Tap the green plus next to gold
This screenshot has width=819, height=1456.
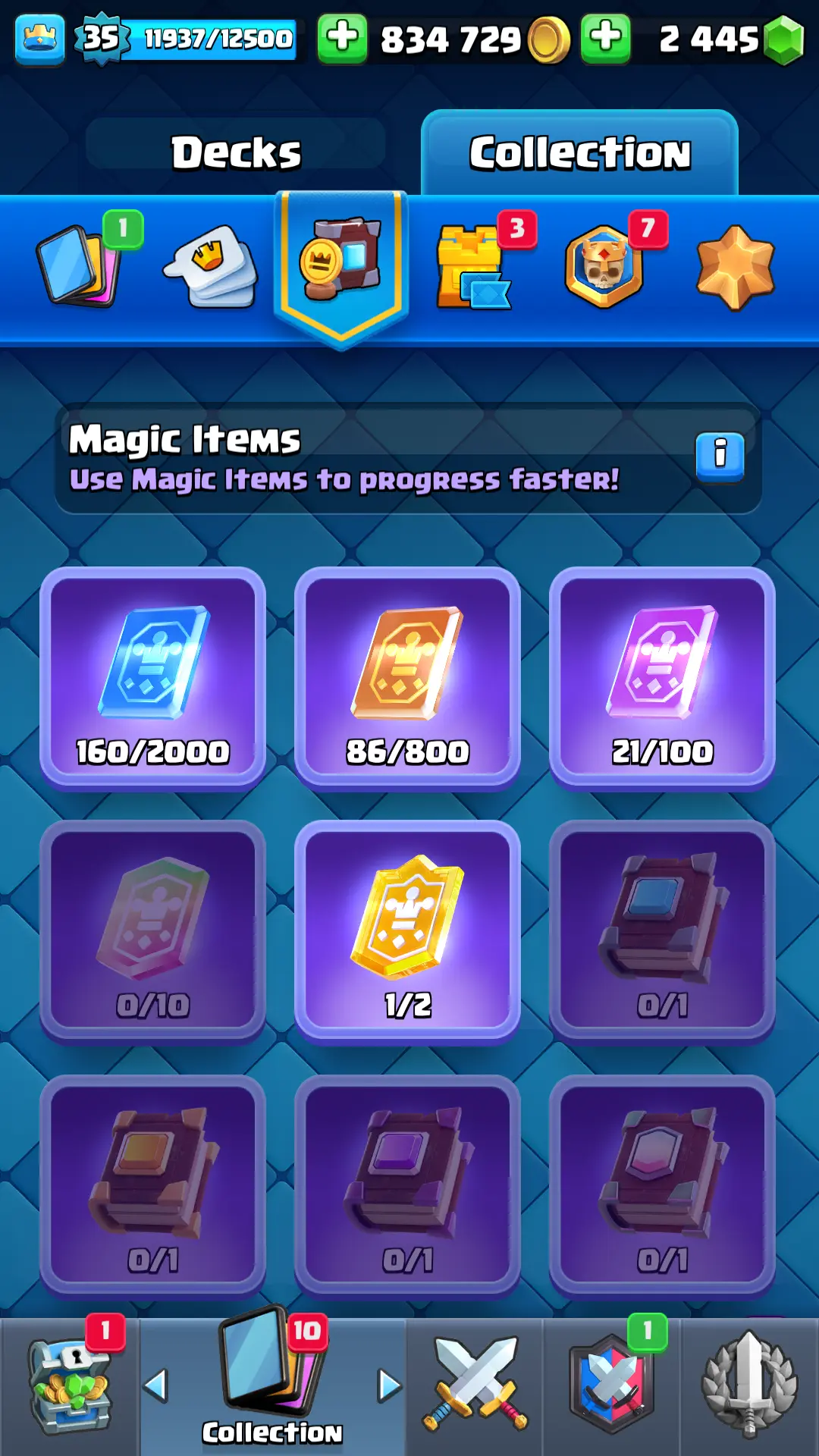coord(342,38)
